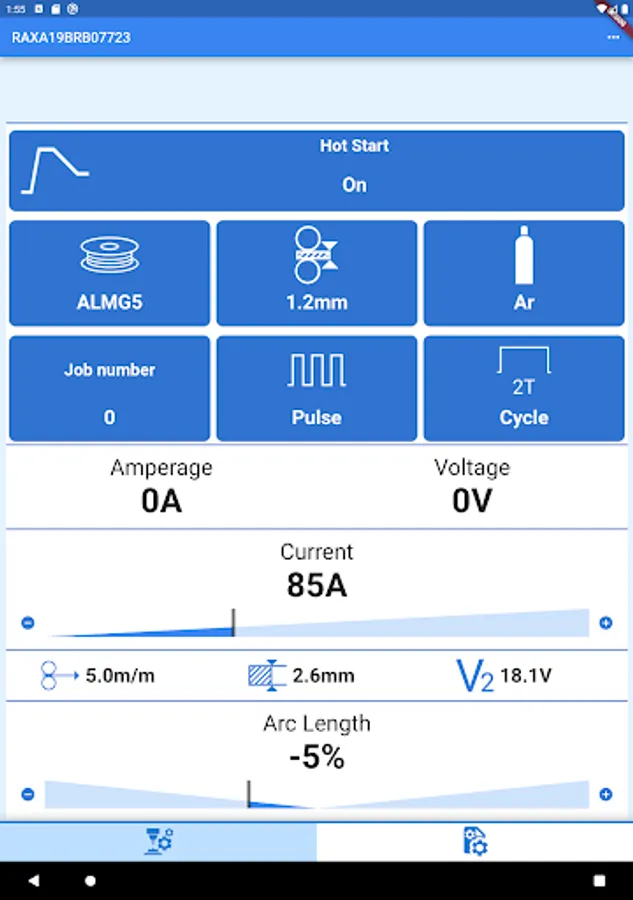Increase the Current value with plus
633x900 pixels.
point(605,623)
